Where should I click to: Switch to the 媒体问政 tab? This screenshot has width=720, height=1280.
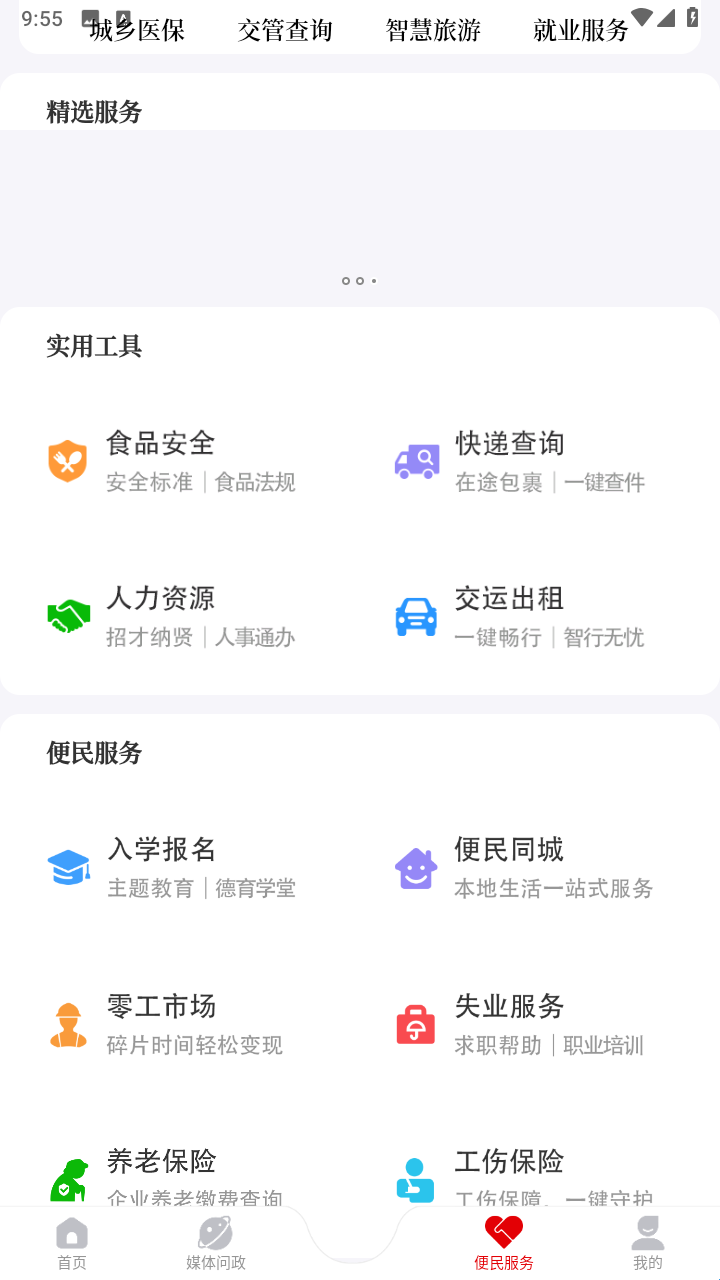(216, 1243)
